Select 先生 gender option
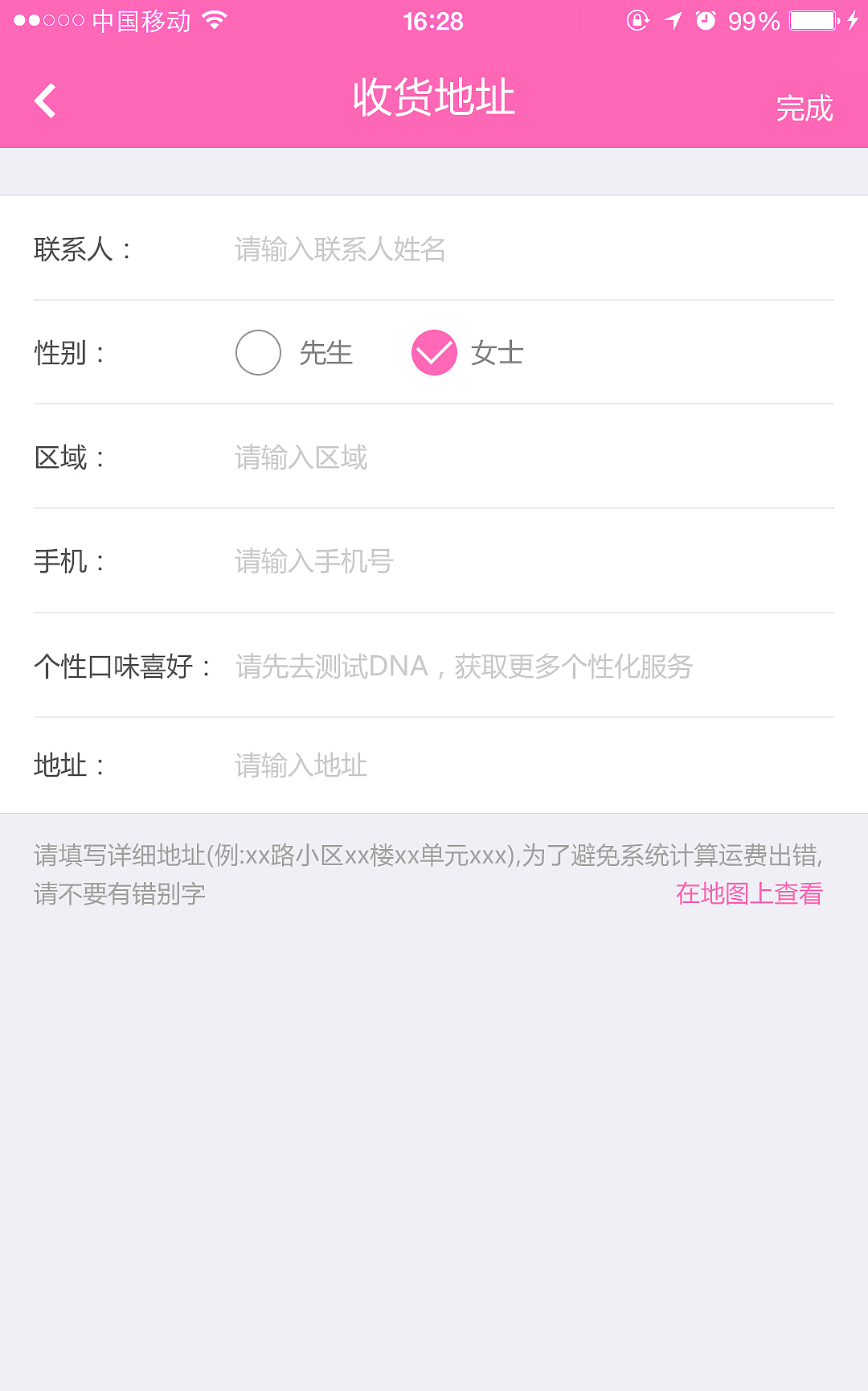Viewport: 868px width, 1391px height. coord(257,352)
